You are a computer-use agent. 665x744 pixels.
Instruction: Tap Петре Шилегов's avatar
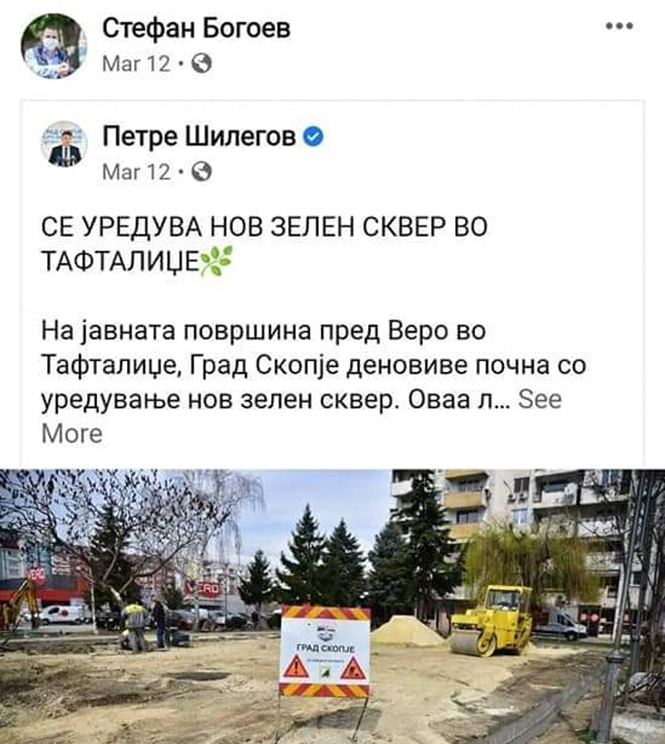pos(65,145)
